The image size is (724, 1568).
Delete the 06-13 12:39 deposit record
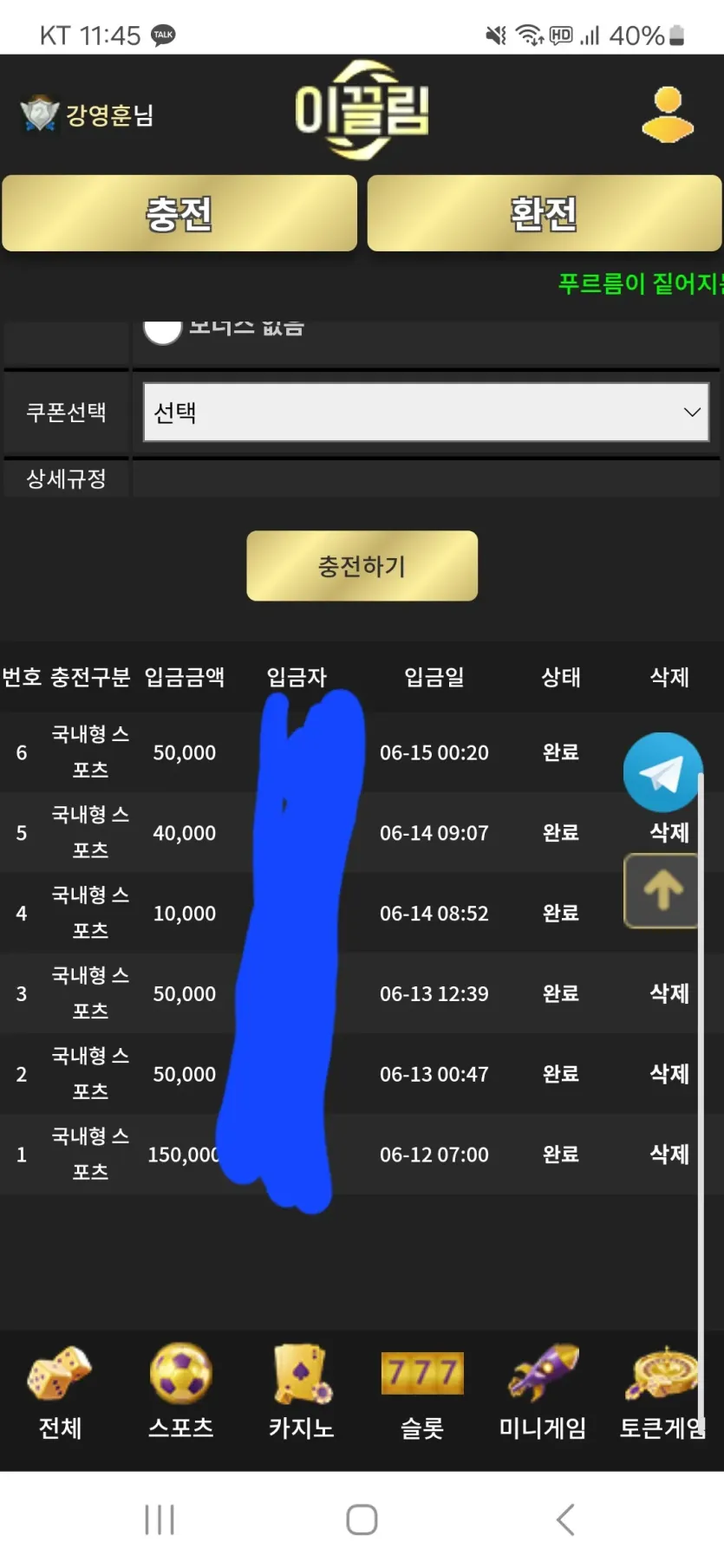tap(669, 993)
